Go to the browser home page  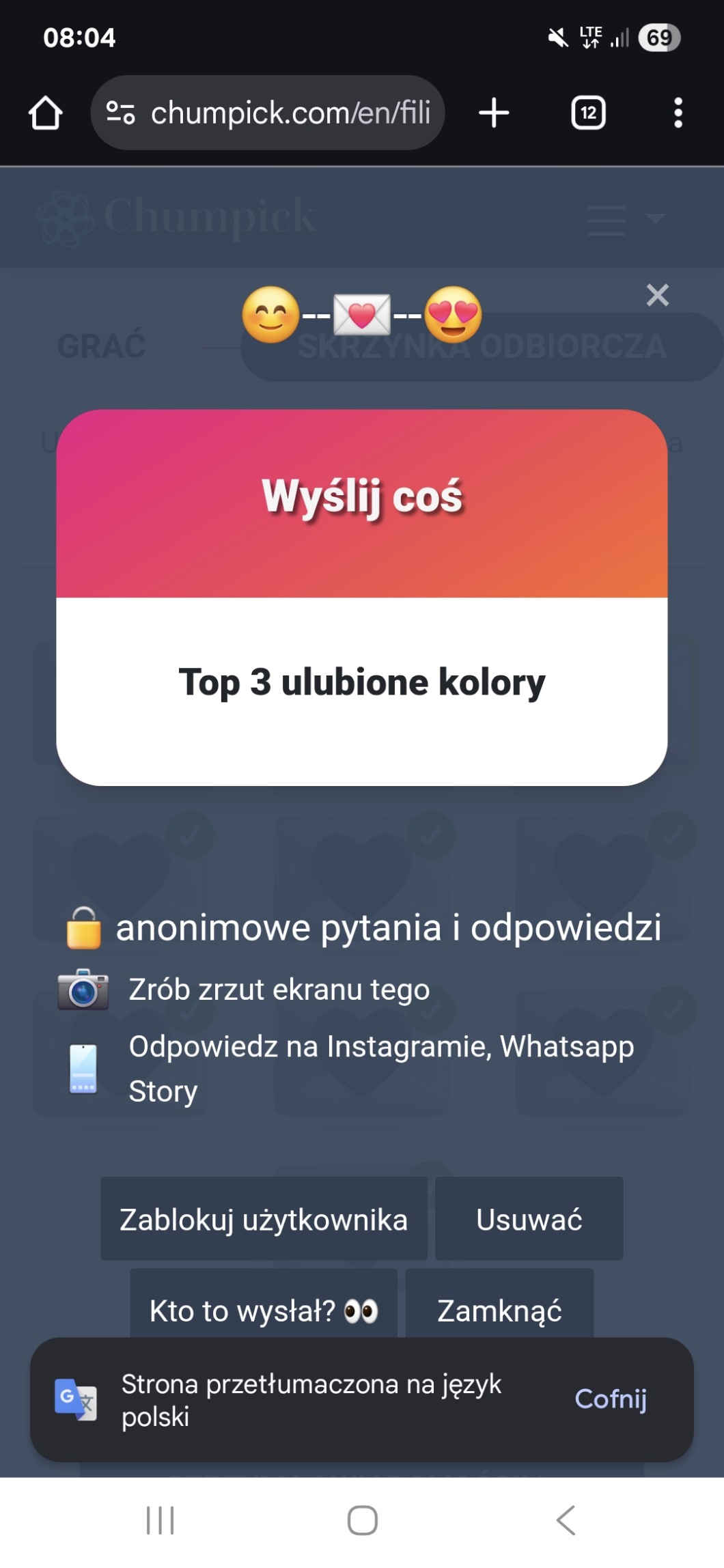coord(46,113)
